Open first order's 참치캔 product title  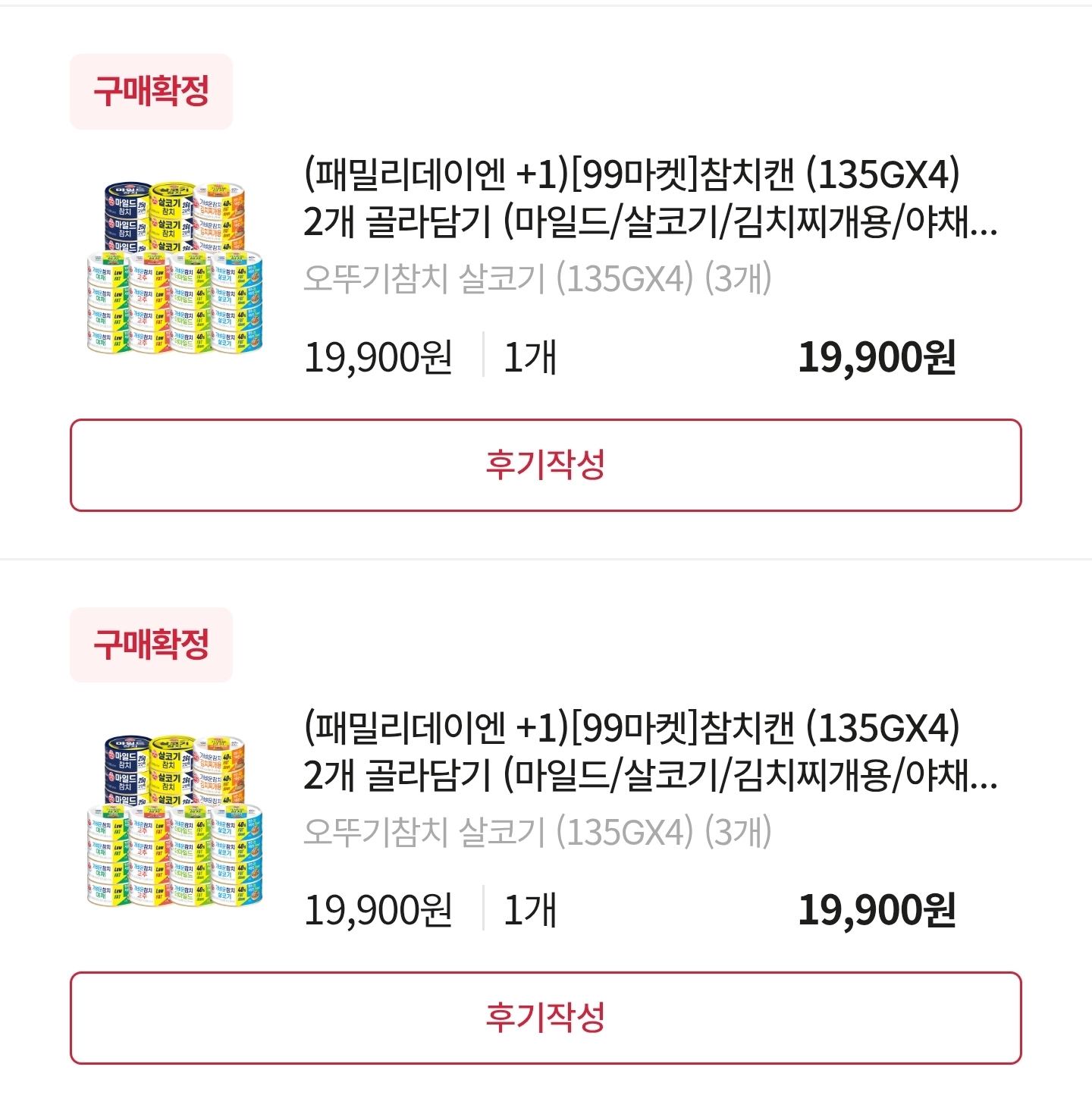(648, 199)
